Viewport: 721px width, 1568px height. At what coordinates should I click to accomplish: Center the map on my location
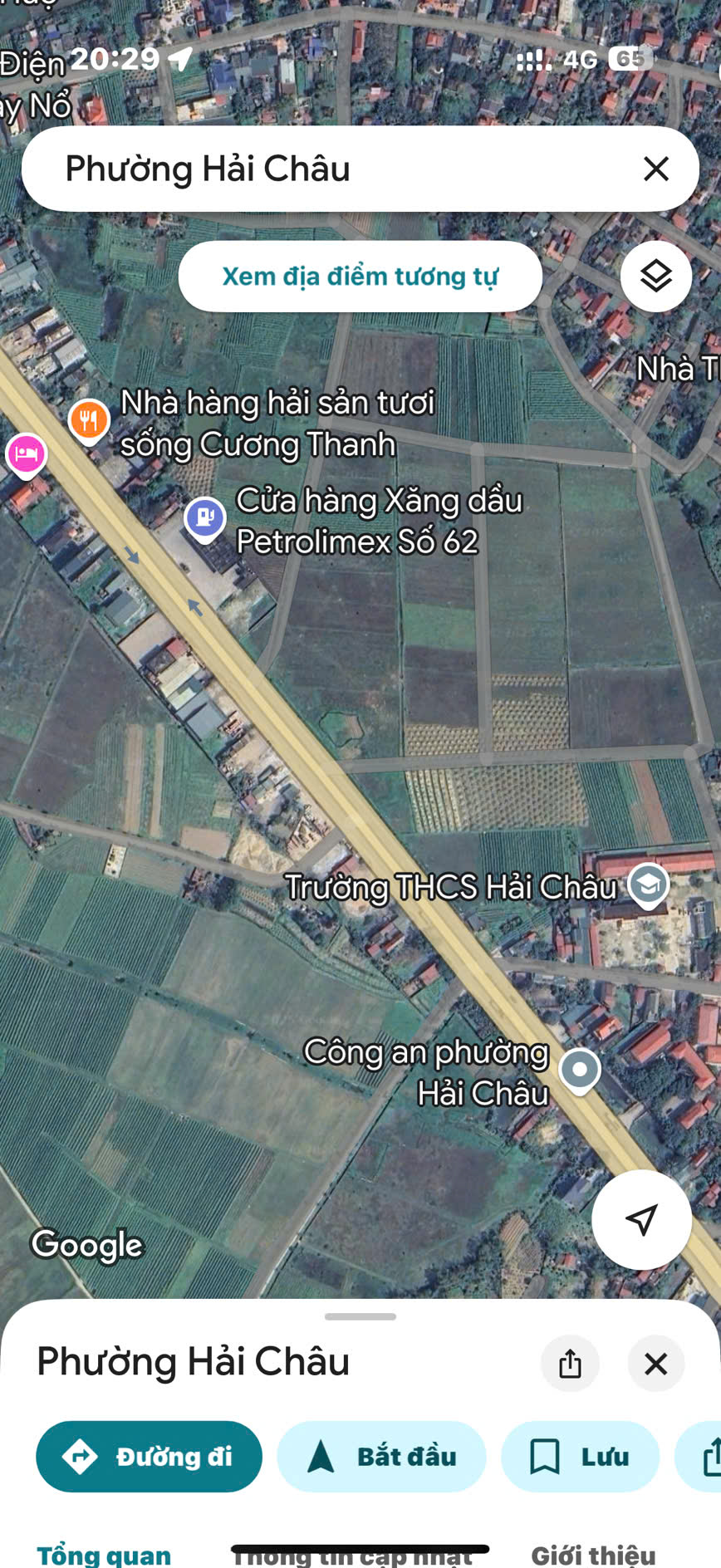641,1220
